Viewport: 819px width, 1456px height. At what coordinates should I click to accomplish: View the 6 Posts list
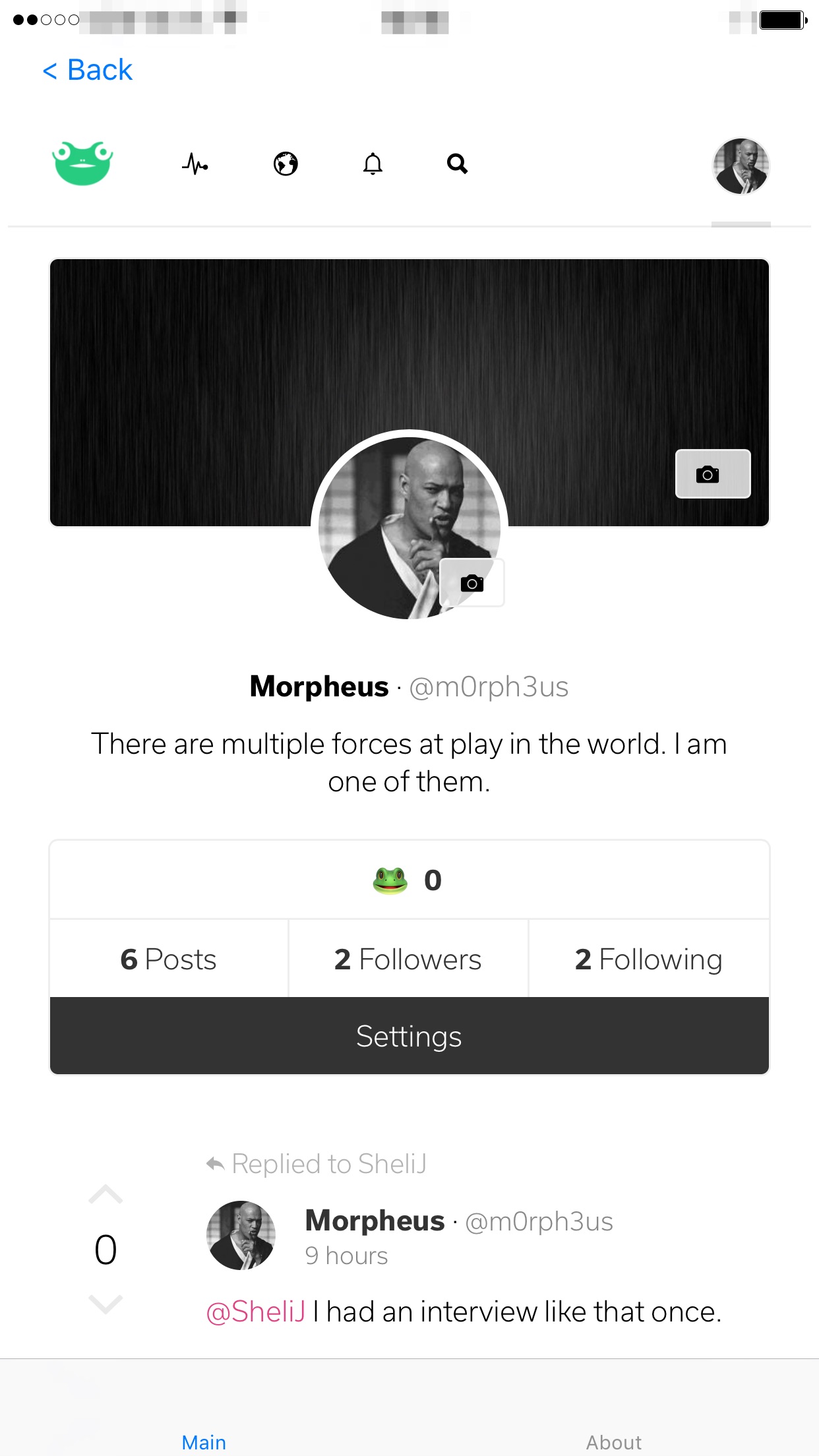click(169, 959)
